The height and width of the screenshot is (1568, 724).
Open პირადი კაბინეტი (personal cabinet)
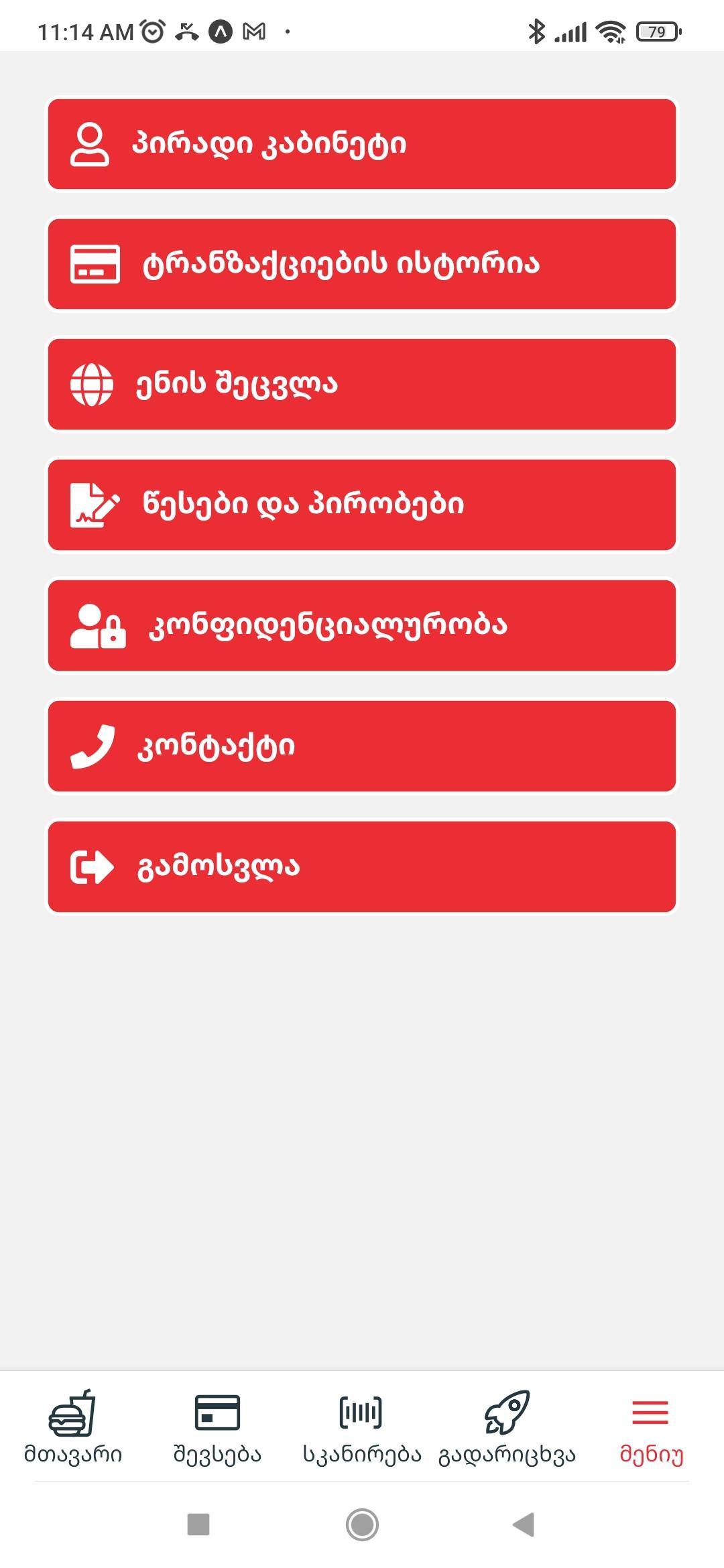point(362,144)
